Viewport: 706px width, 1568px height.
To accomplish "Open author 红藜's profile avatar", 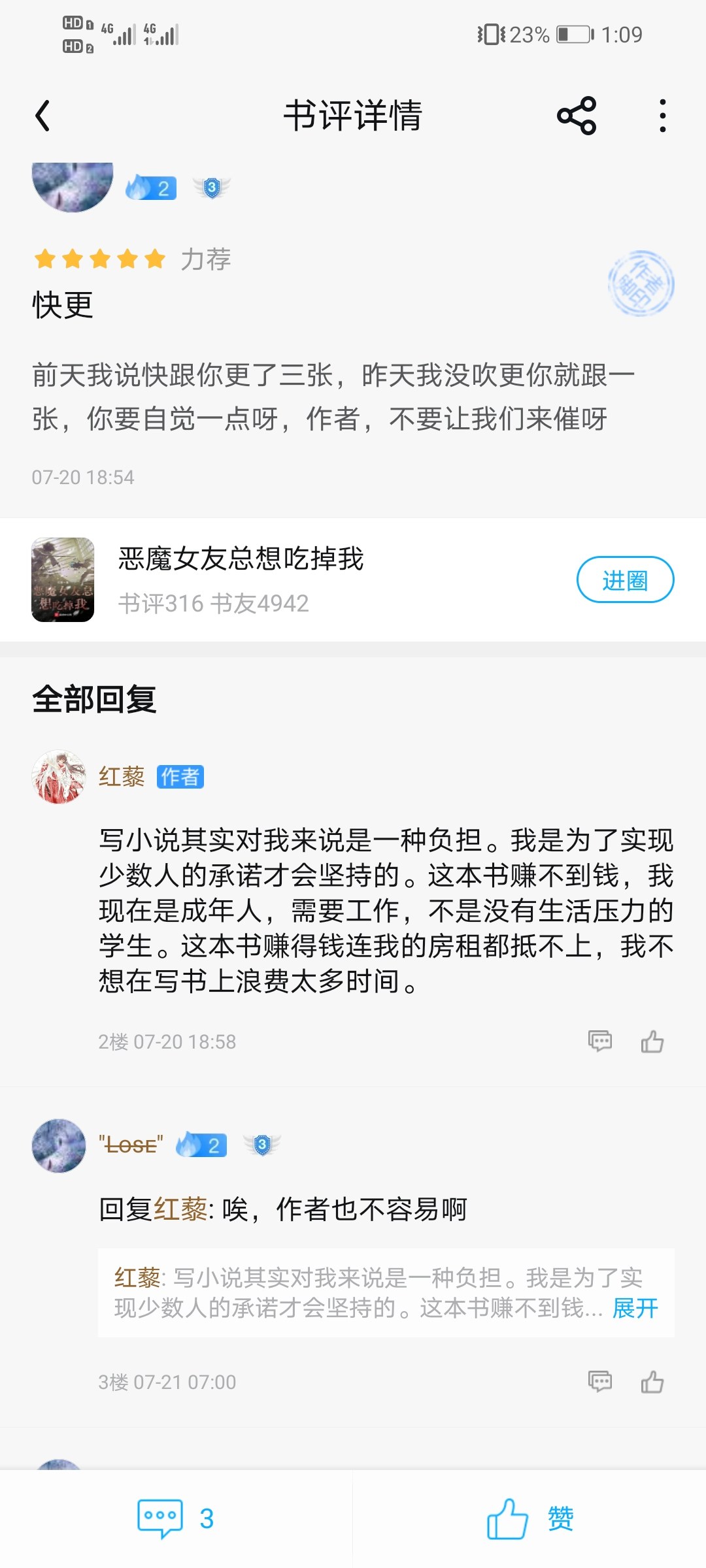I will click(59, 777).
